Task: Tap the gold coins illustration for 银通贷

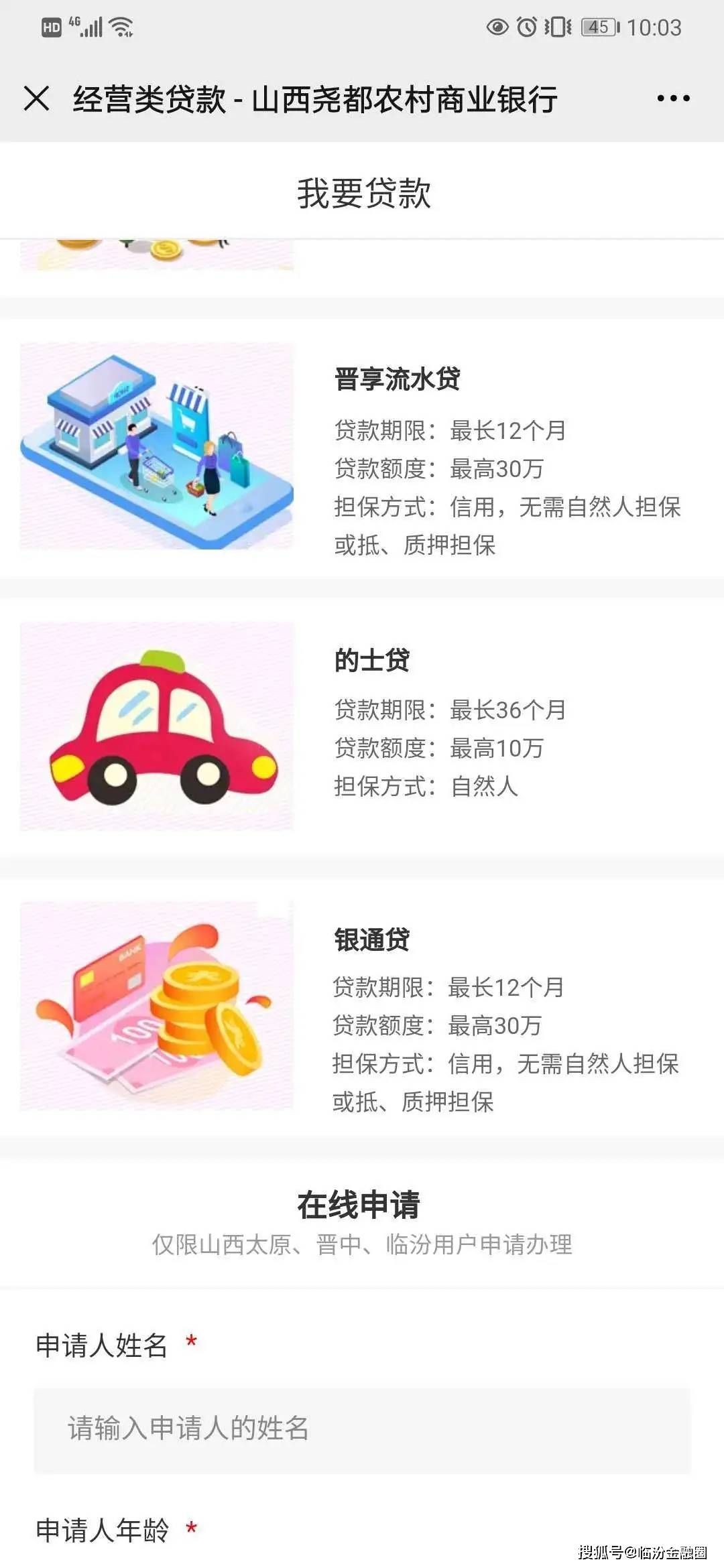Action: (158, 1005)
